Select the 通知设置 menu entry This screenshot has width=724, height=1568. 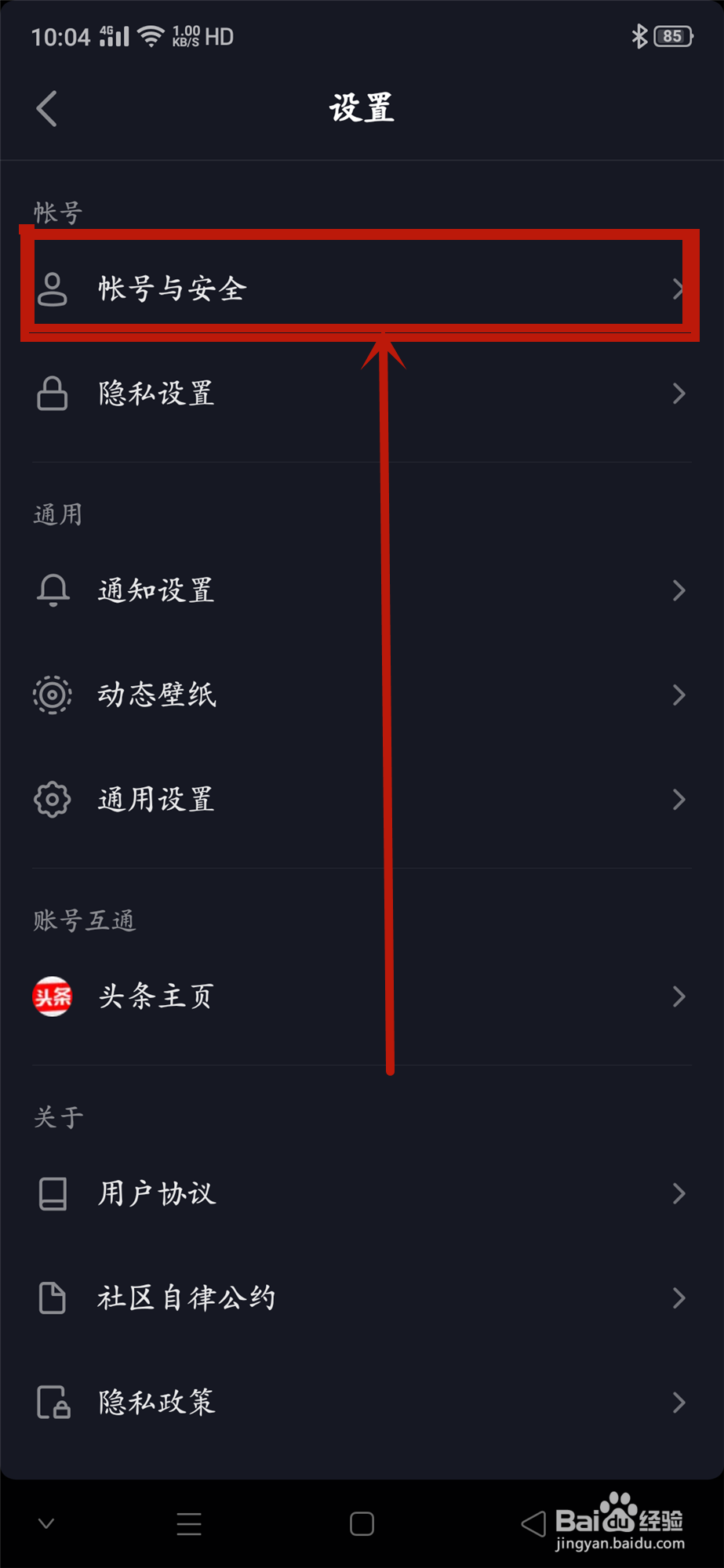coord(155,590)
